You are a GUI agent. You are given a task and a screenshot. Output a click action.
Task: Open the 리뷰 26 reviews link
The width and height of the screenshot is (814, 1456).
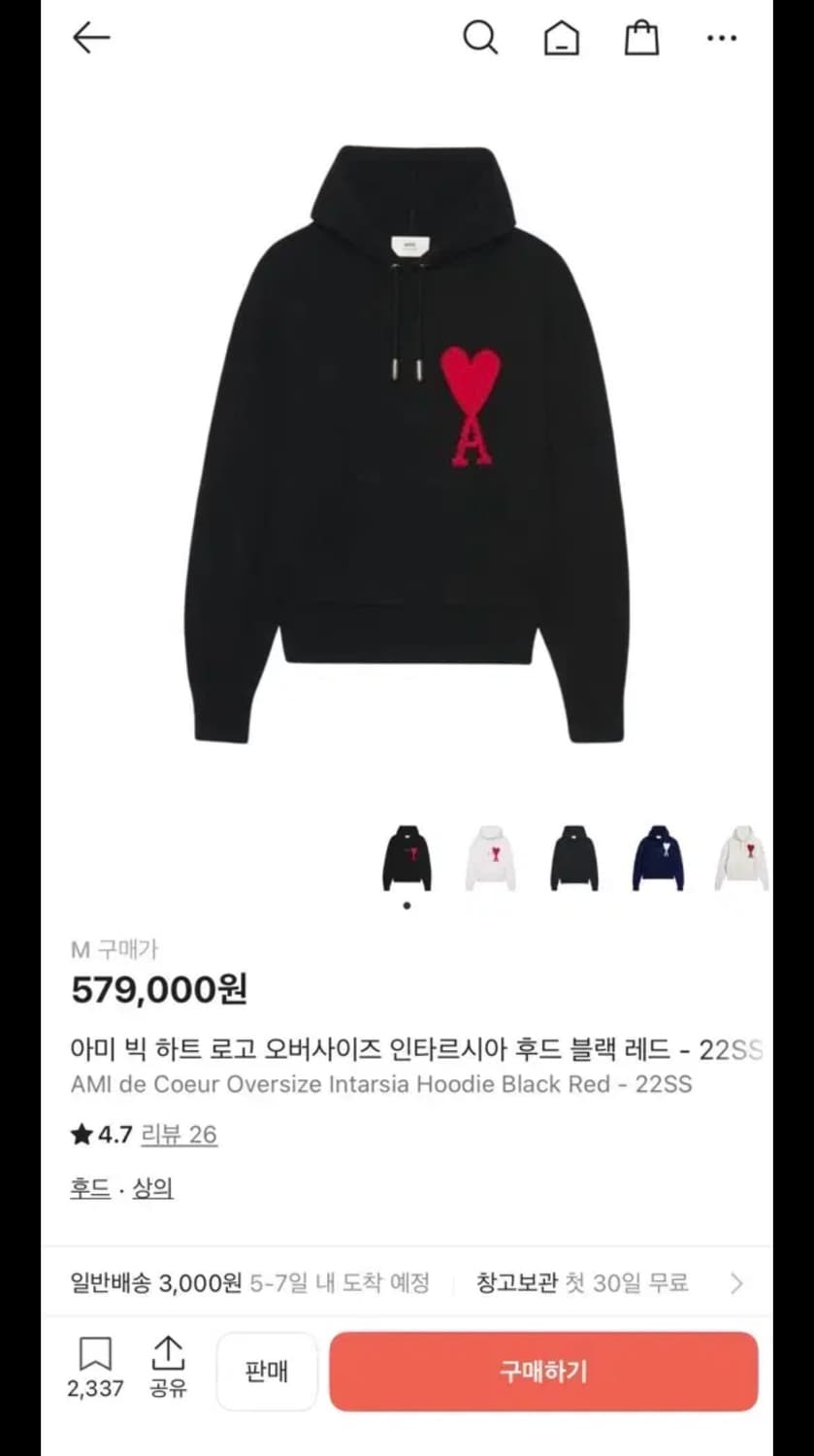(182, 1134)
